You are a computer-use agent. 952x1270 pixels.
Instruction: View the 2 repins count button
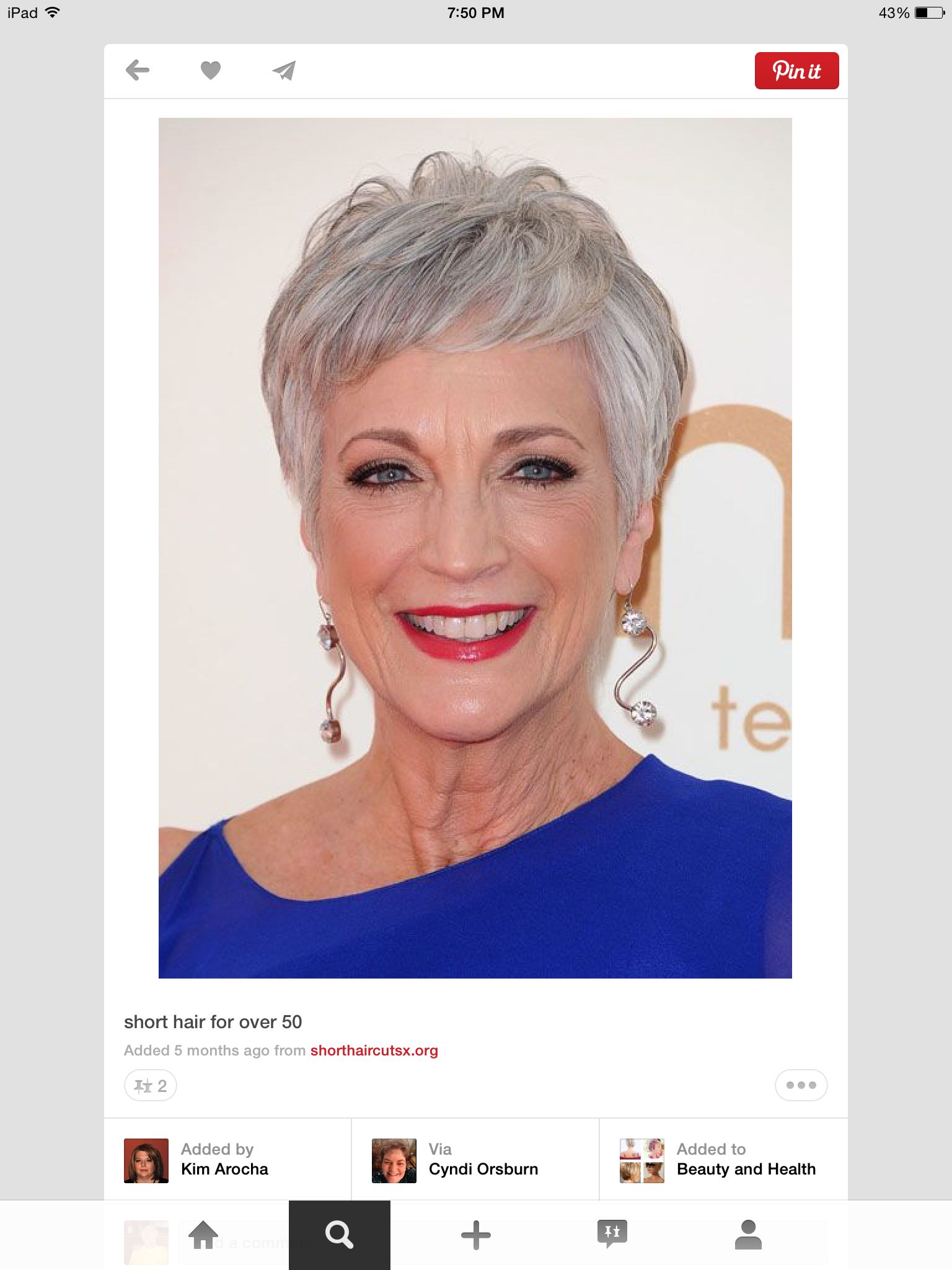pyautogui.click(x=151, y=1085)
